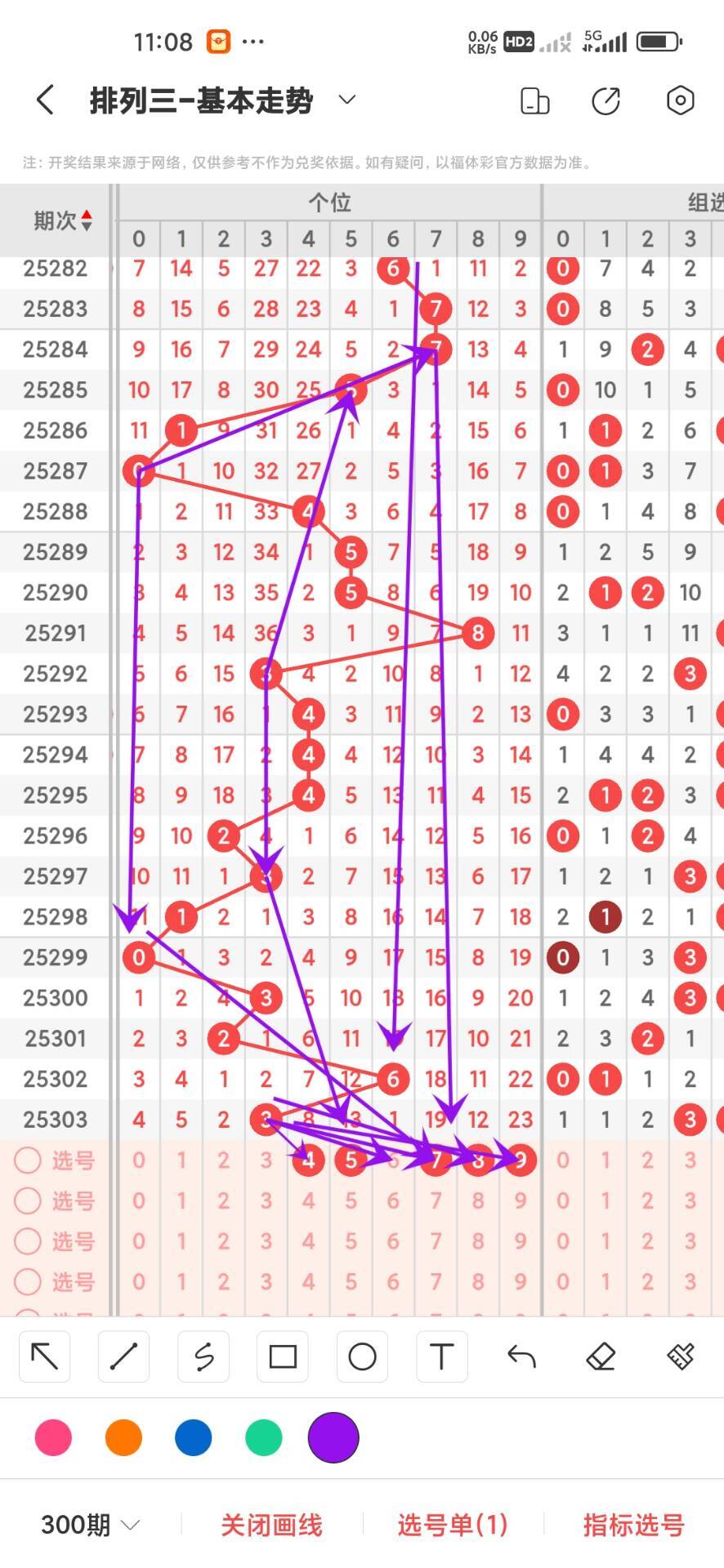
Task: Select the text tool
Action: point(441,1356)
